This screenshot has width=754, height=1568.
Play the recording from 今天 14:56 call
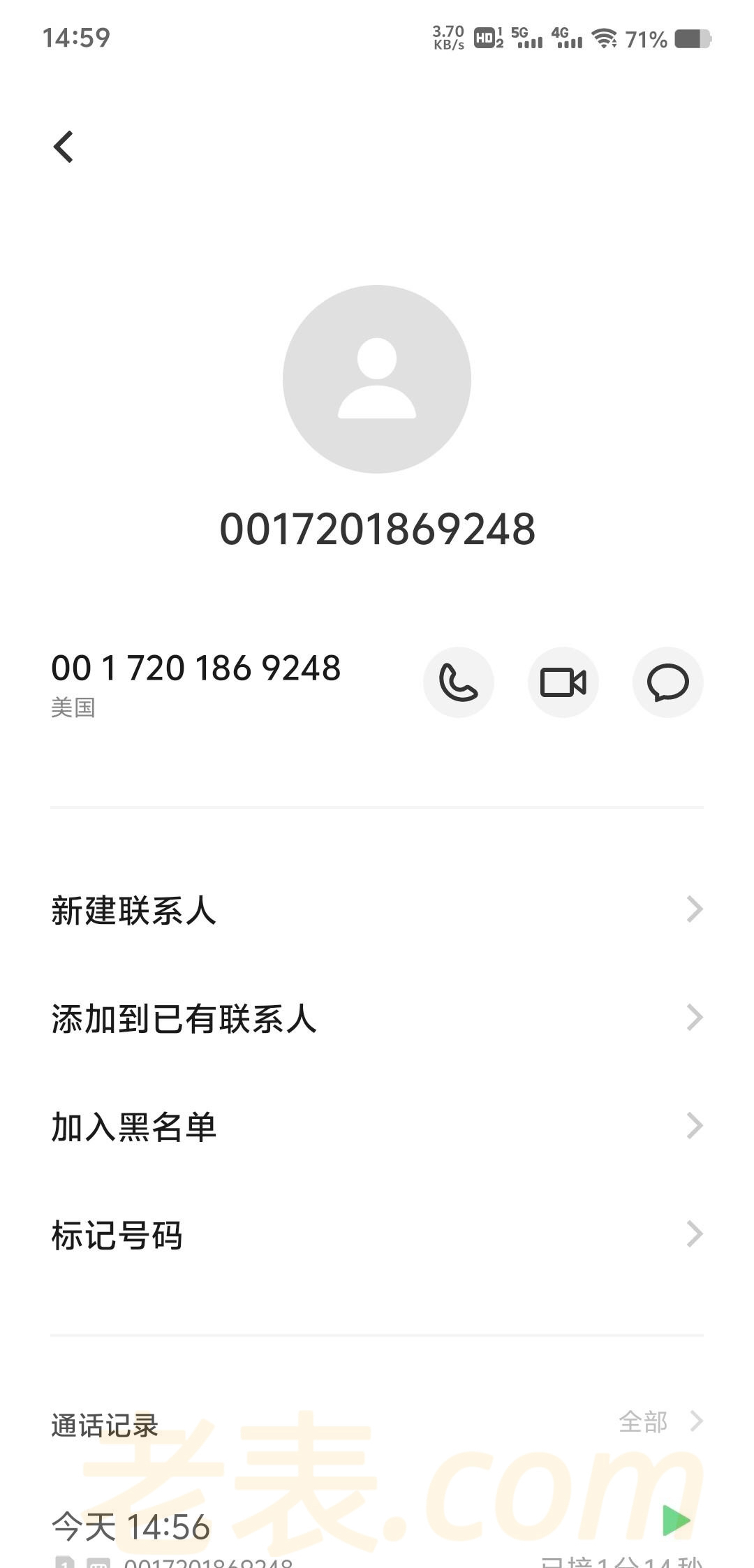coord(676,1521)
